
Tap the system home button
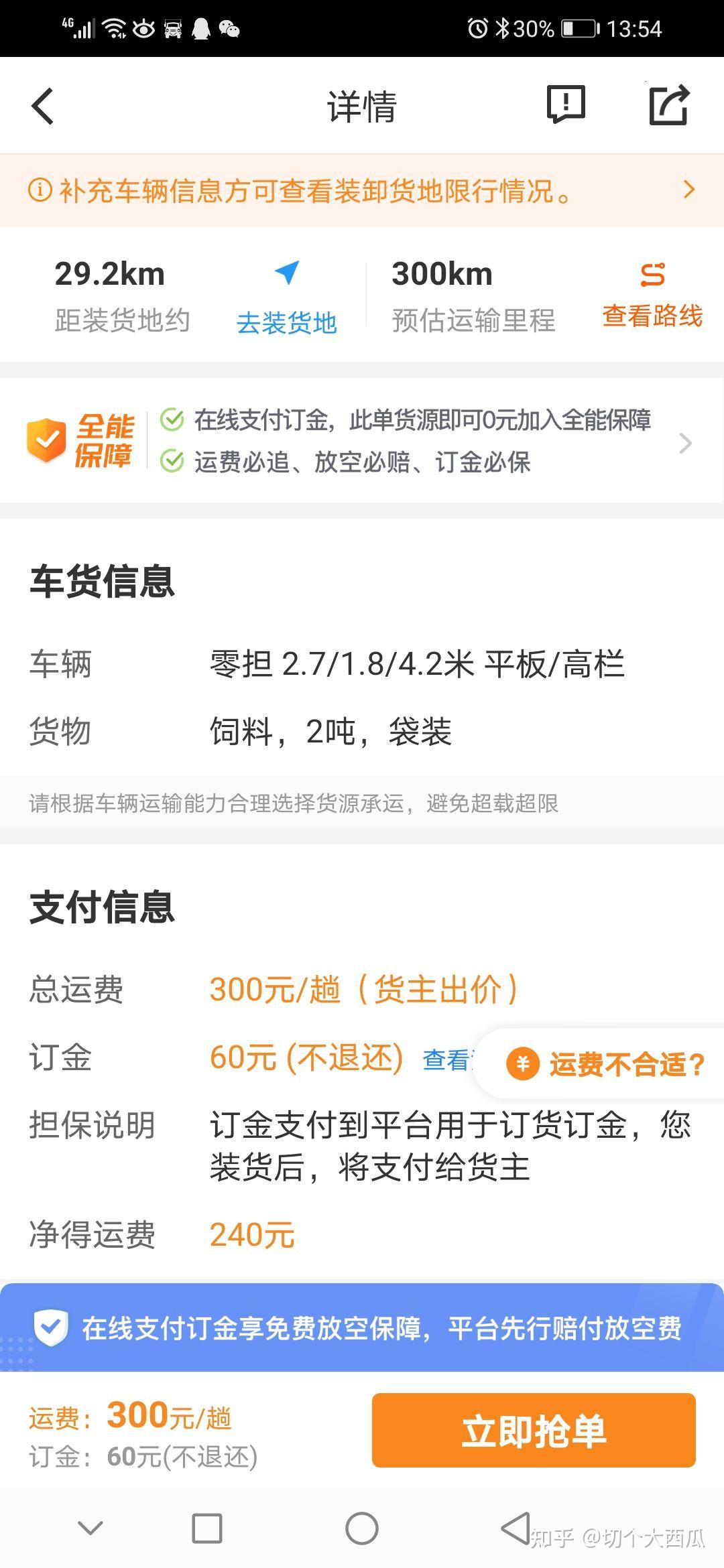coord(362,1528)
